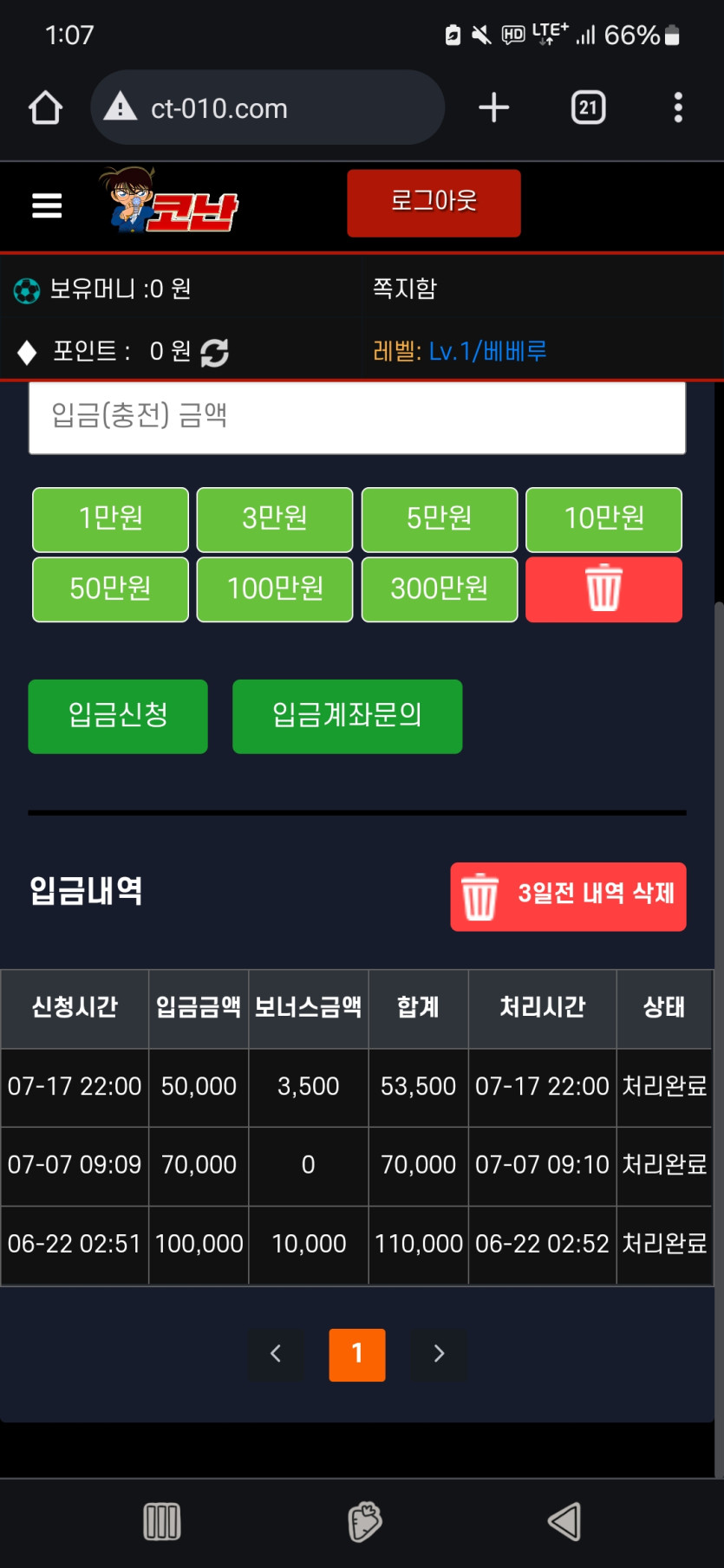The width and height of the screenshot is (724, 1568).
Task: Go to the next page of deposit history
Action: [x=439, y=1354]
